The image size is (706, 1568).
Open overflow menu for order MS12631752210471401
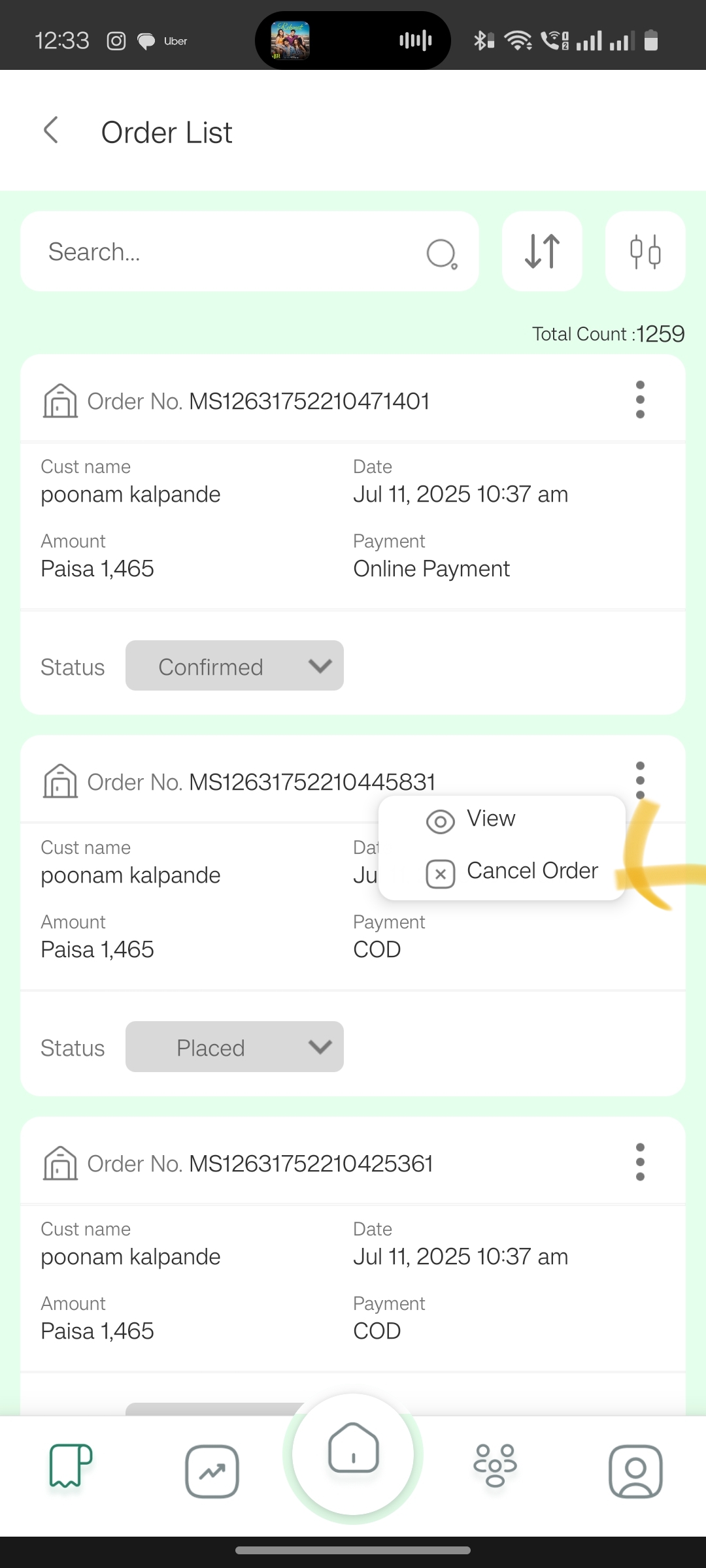click(640, 400)
